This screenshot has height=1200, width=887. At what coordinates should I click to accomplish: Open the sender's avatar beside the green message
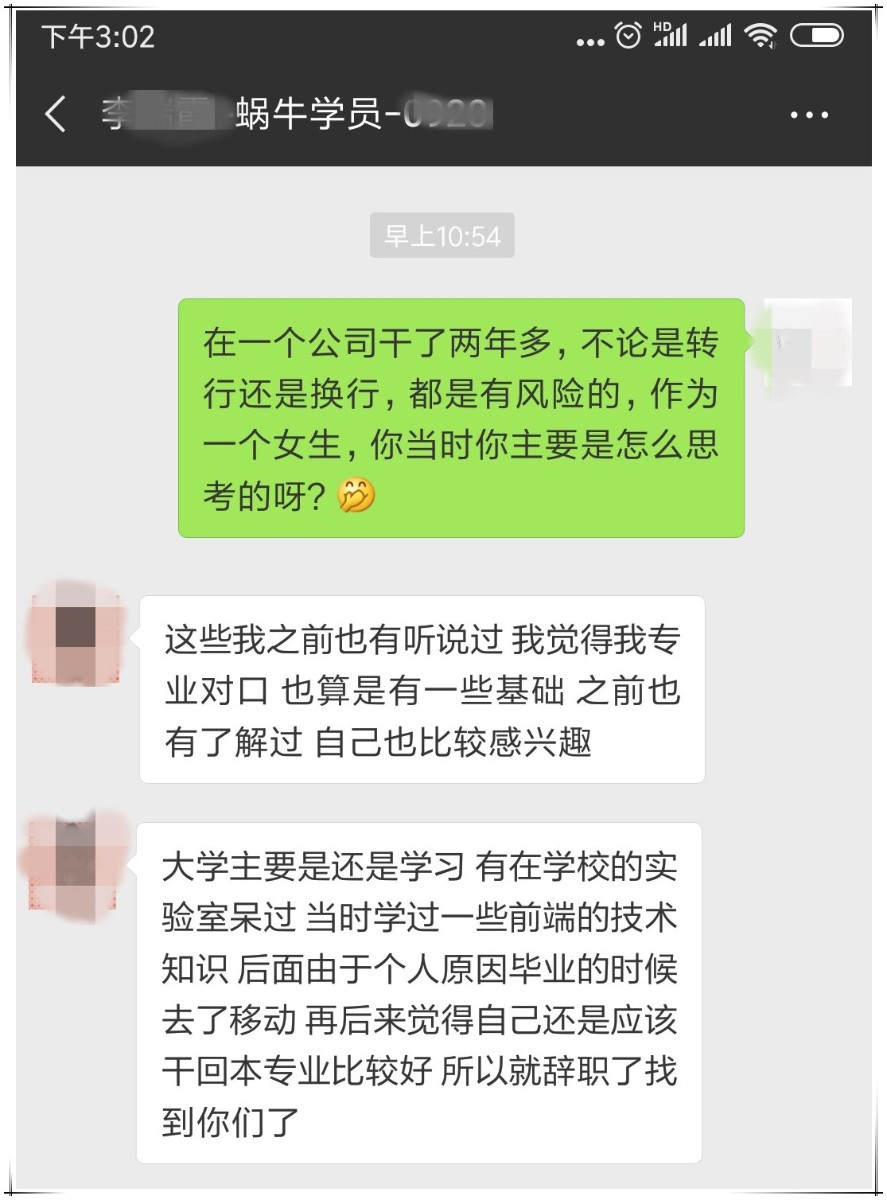[809, 342]
